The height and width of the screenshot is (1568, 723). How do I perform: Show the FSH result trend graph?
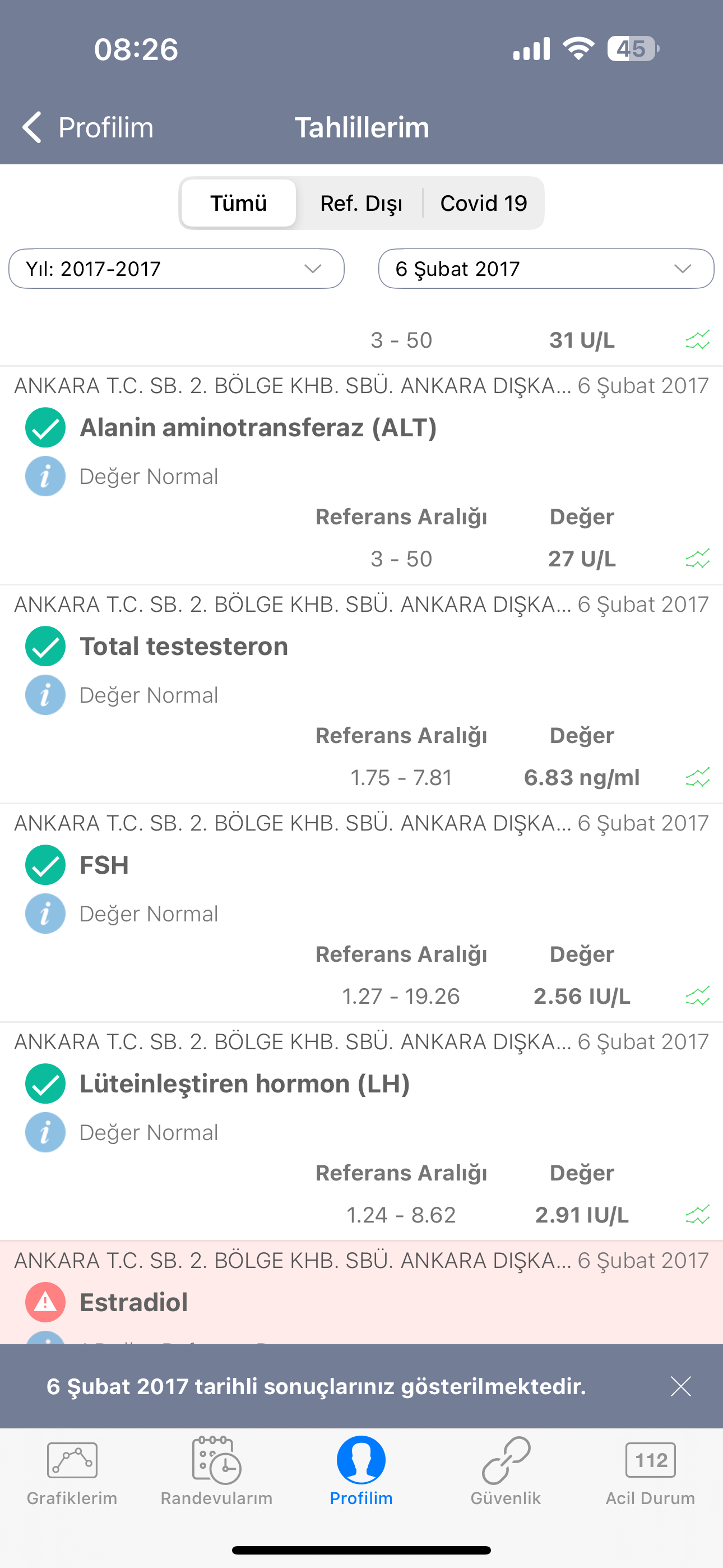coord(697,996)
